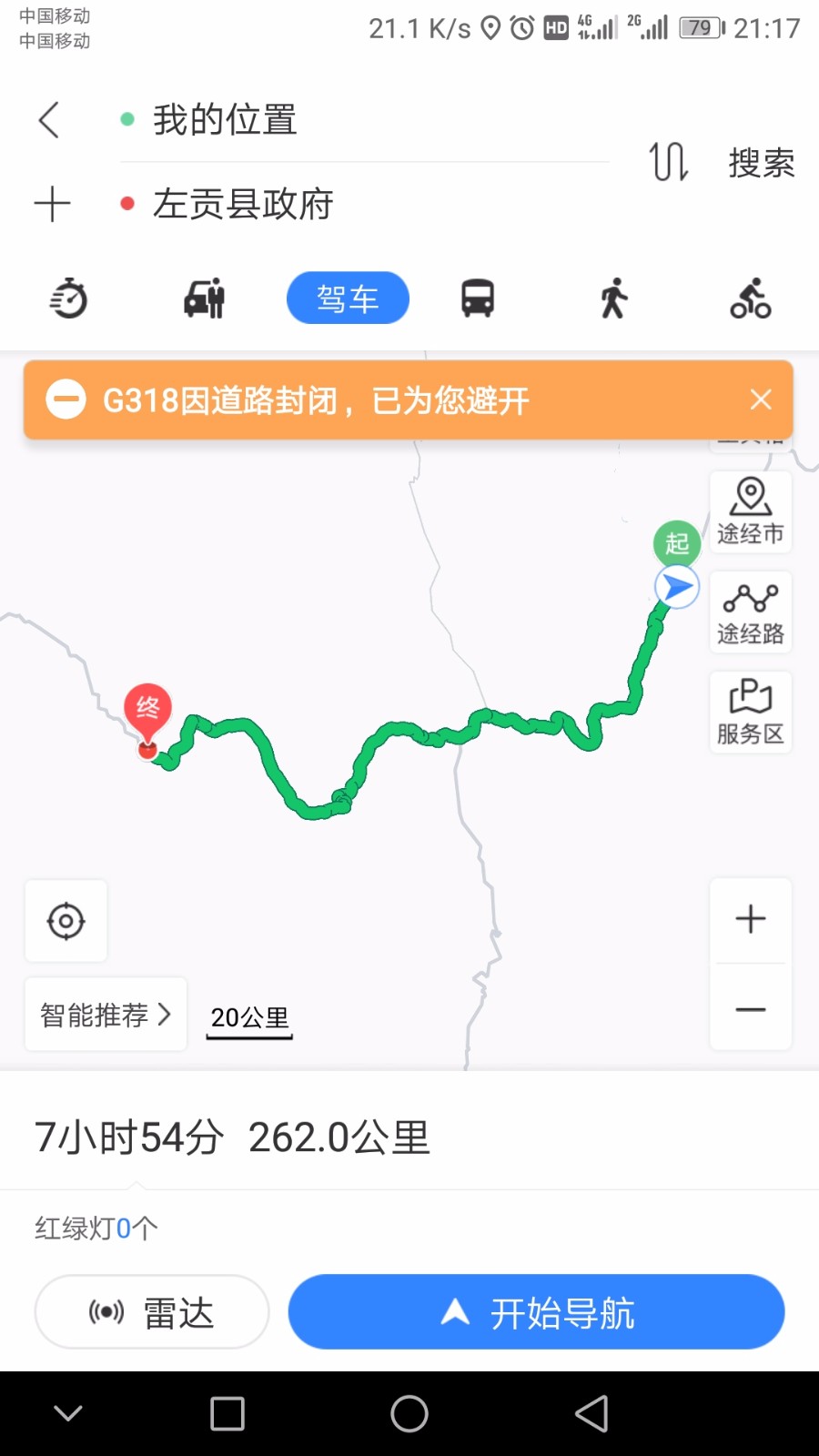Switch to cycling directions

[x=751, y=298]
